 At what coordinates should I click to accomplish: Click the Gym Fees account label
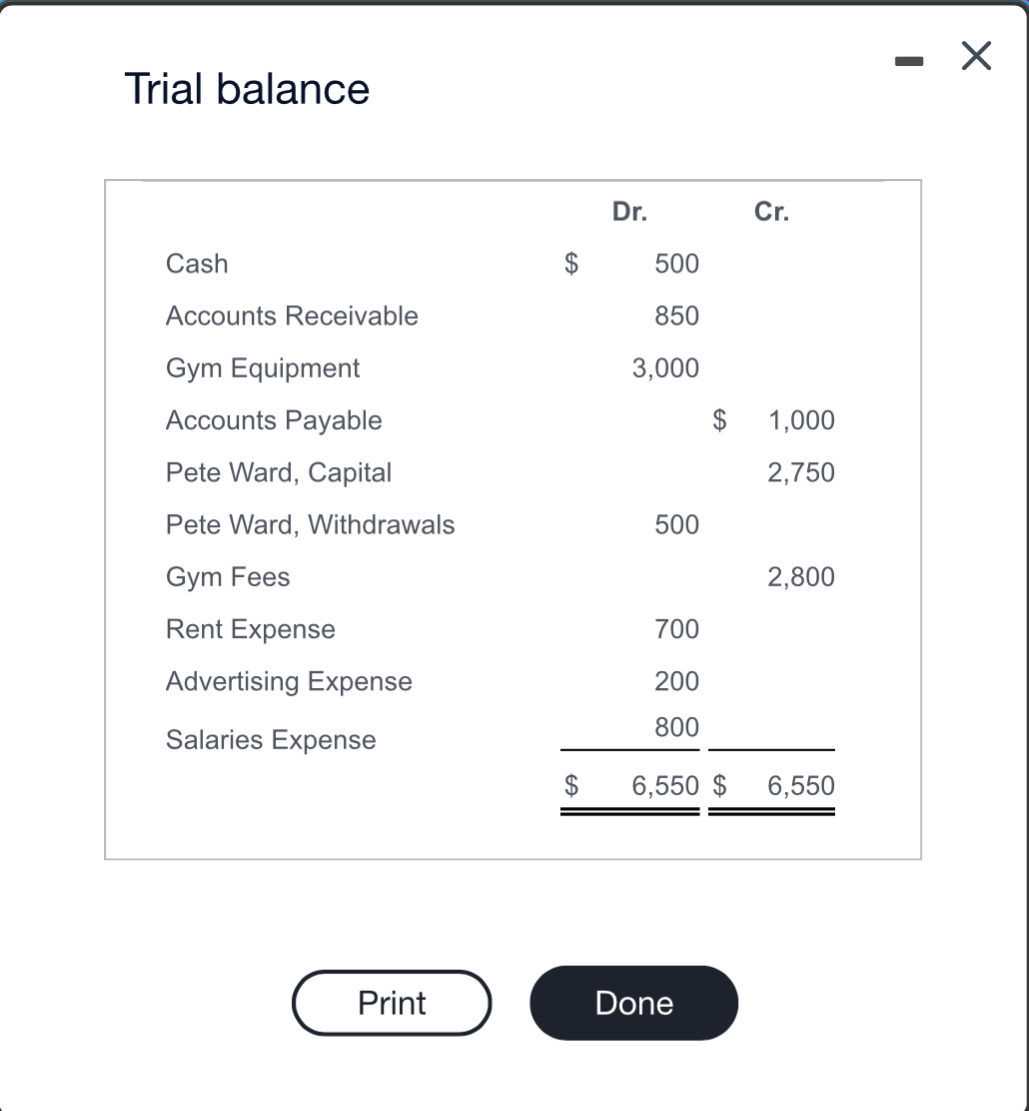point(227,576)
